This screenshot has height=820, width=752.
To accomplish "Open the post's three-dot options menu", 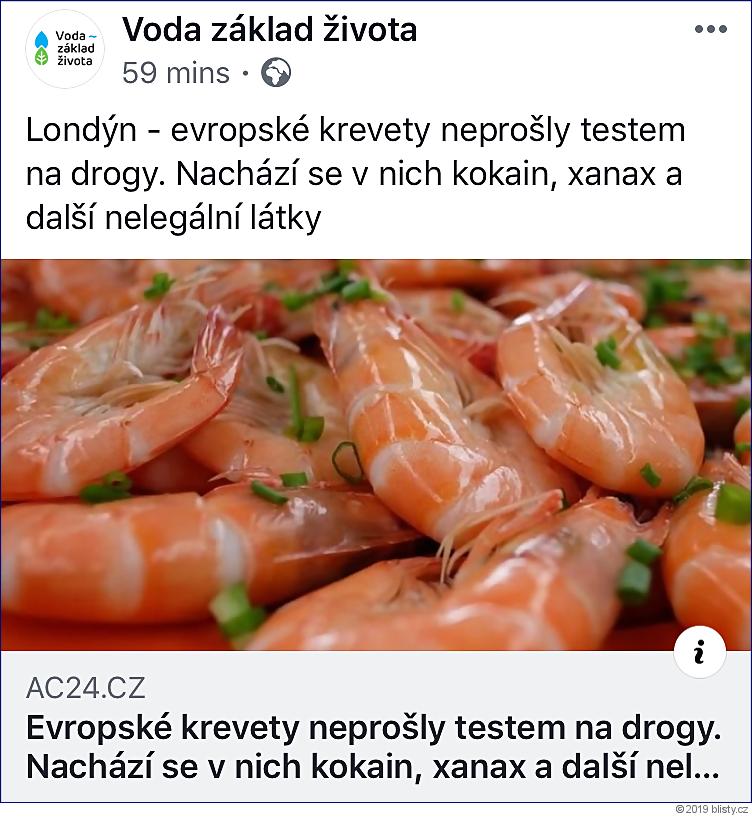I will 710,29.
